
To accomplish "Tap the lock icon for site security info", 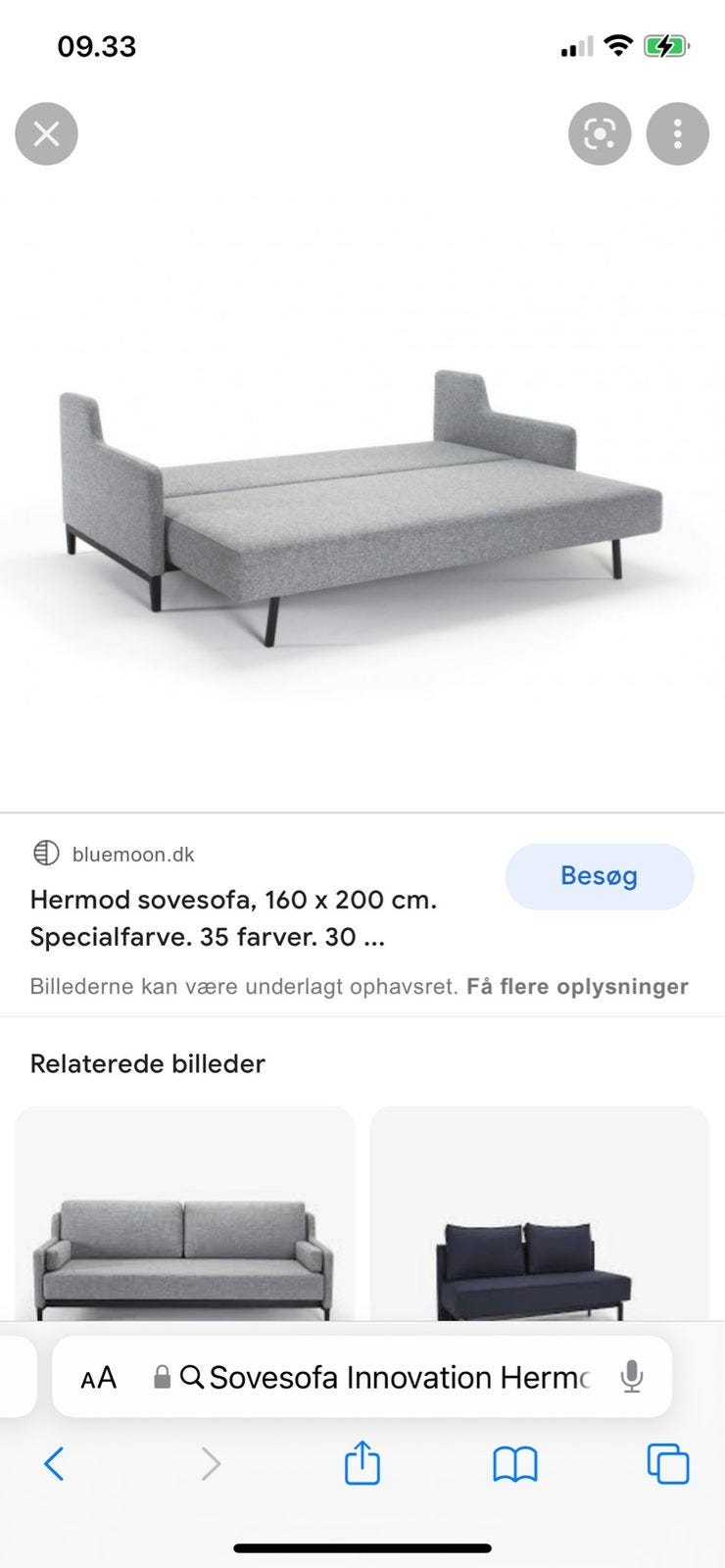I will (x=160, y=1376).
